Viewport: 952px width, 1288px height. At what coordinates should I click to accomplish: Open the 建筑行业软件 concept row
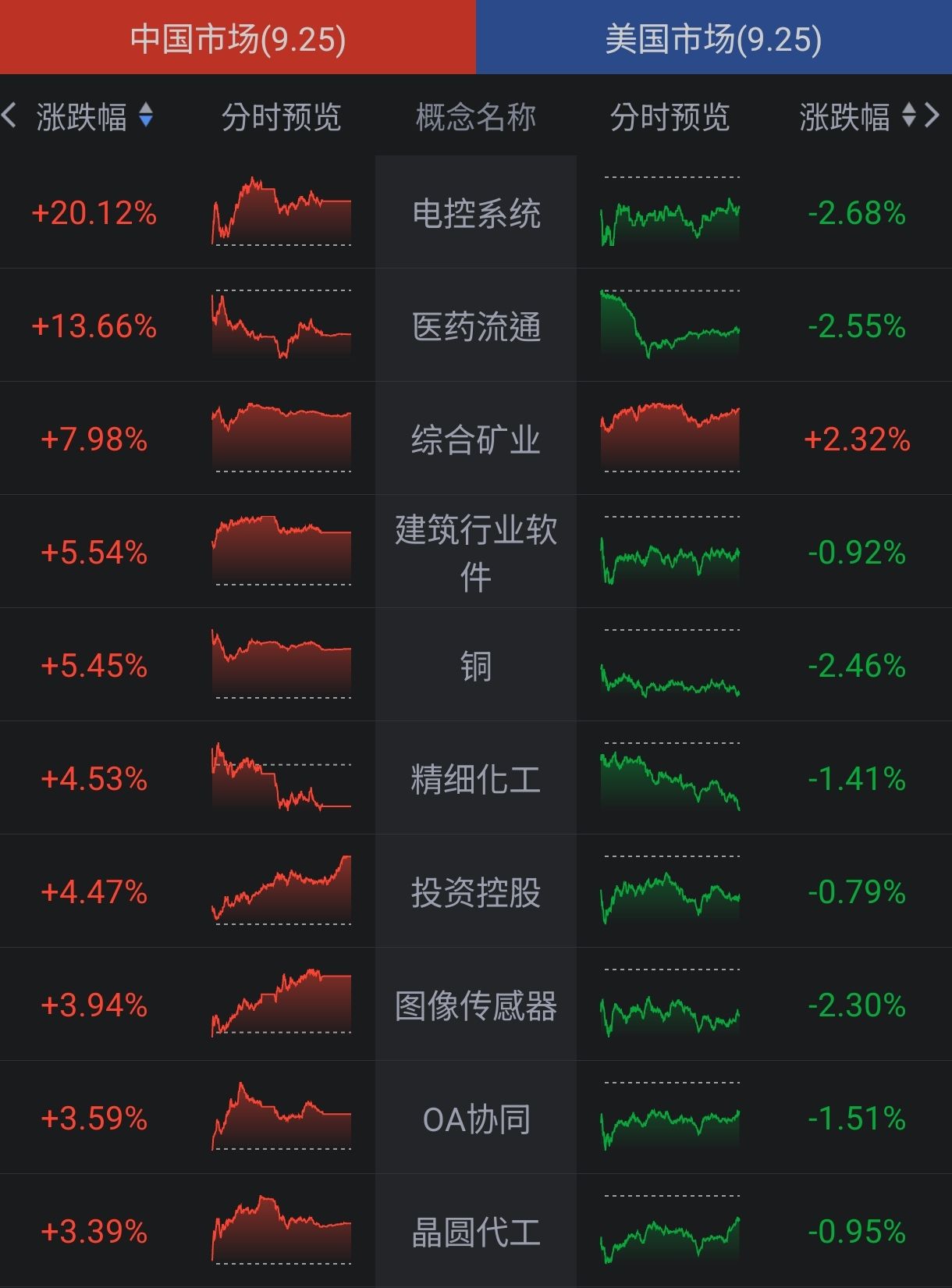pos(475,553)
